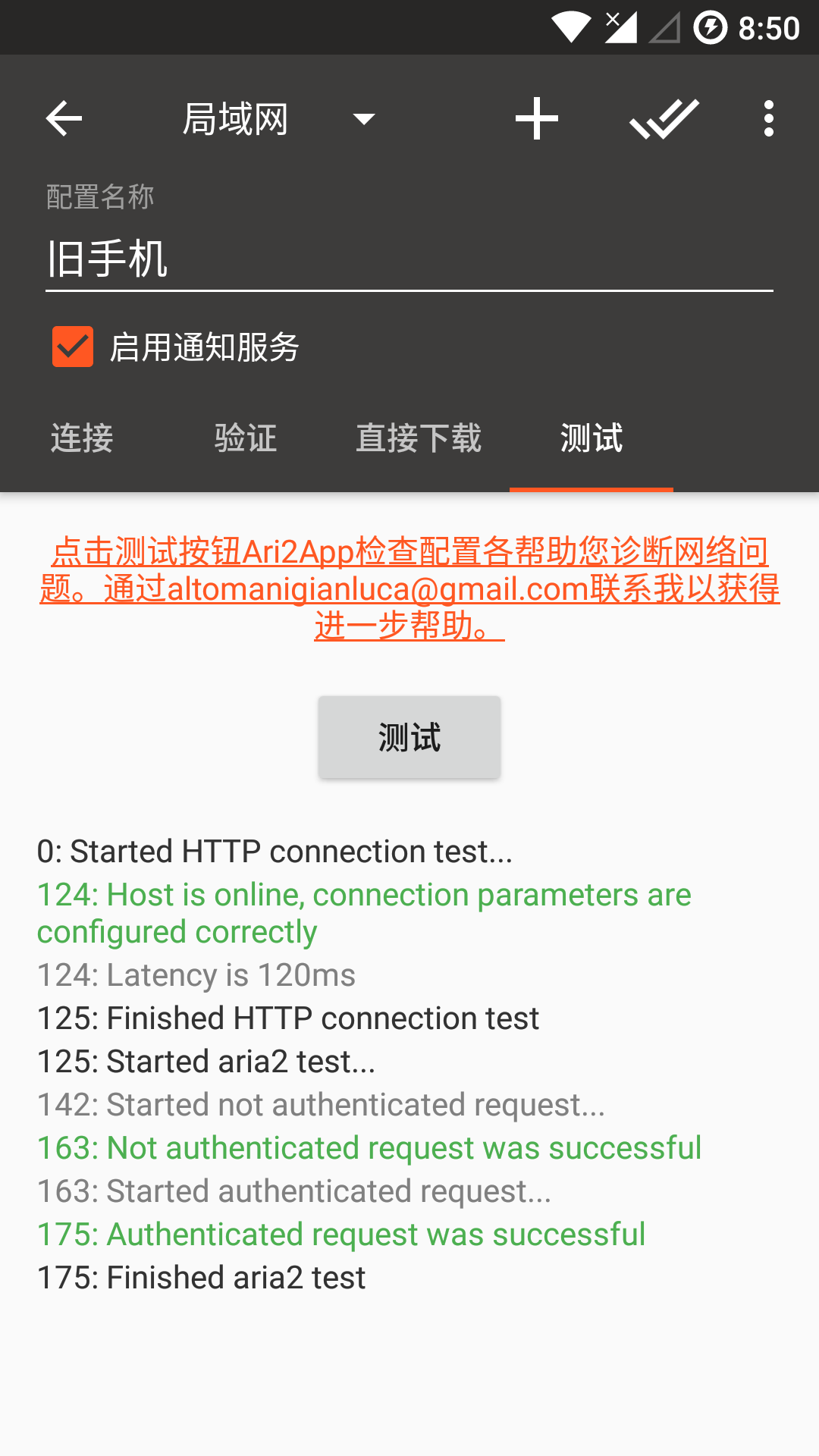819x1456 pixels.
Task: Add a new profile with the plus icon
Action: (537, 118)
